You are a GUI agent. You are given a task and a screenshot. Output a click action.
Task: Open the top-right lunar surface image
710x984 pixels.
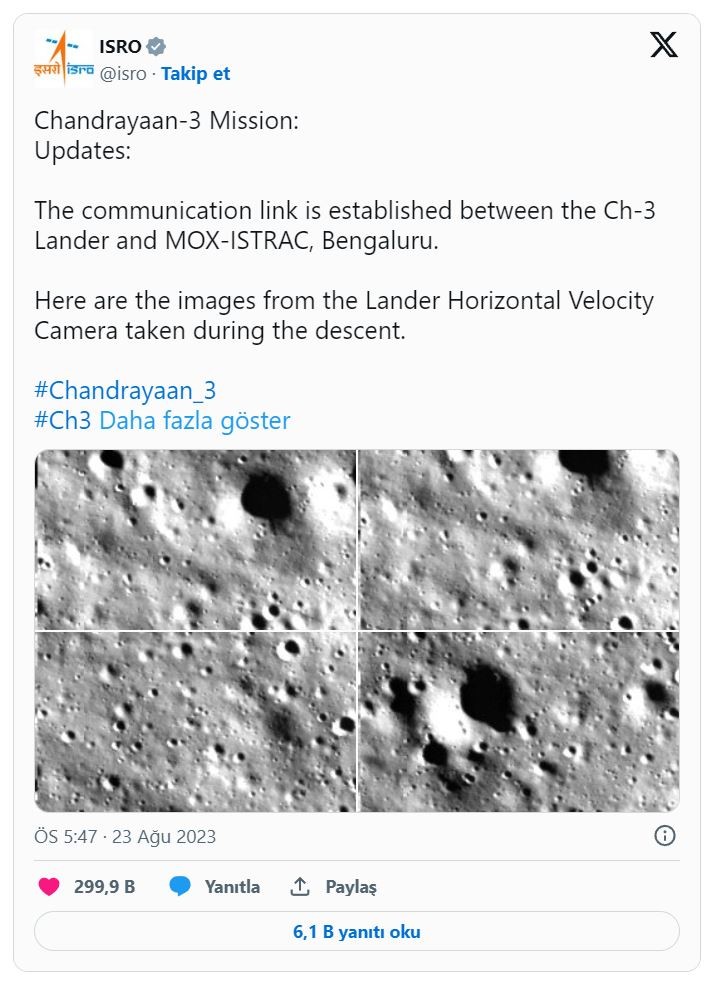[x=518, y=540]
